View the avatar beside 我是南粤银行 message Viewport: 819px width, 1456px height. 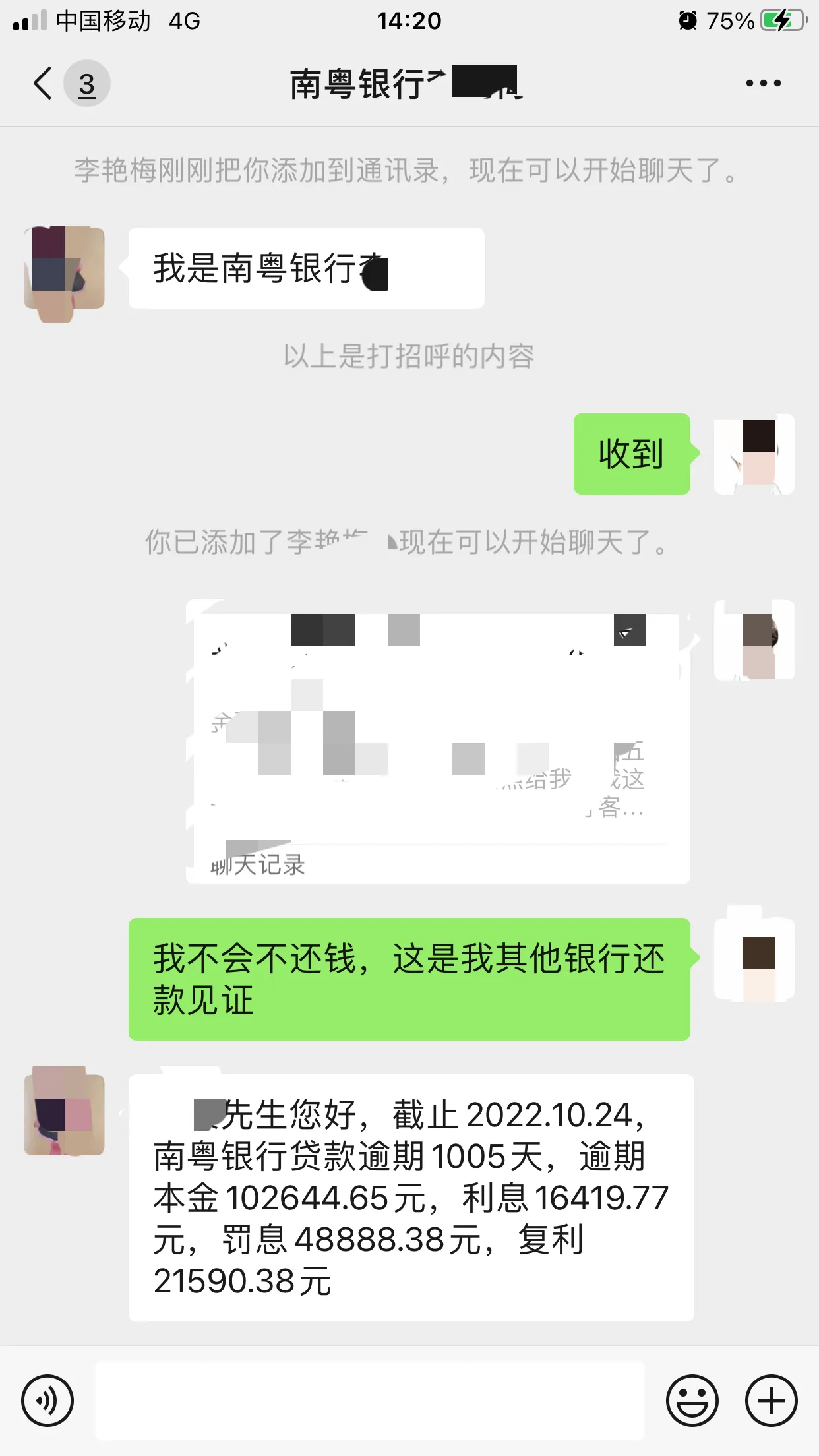(64, 268)
